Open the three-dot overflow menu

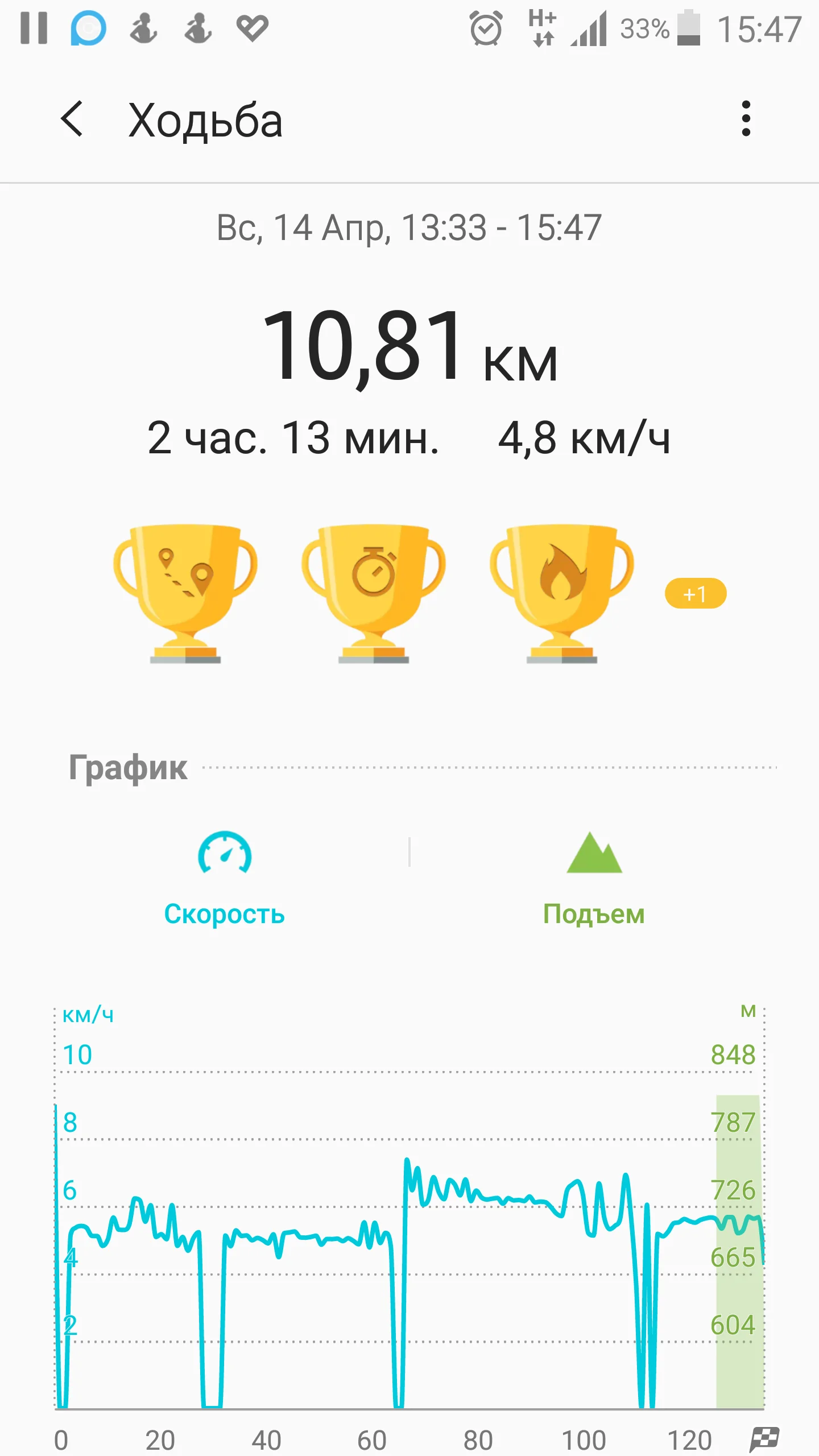(746, 119)
